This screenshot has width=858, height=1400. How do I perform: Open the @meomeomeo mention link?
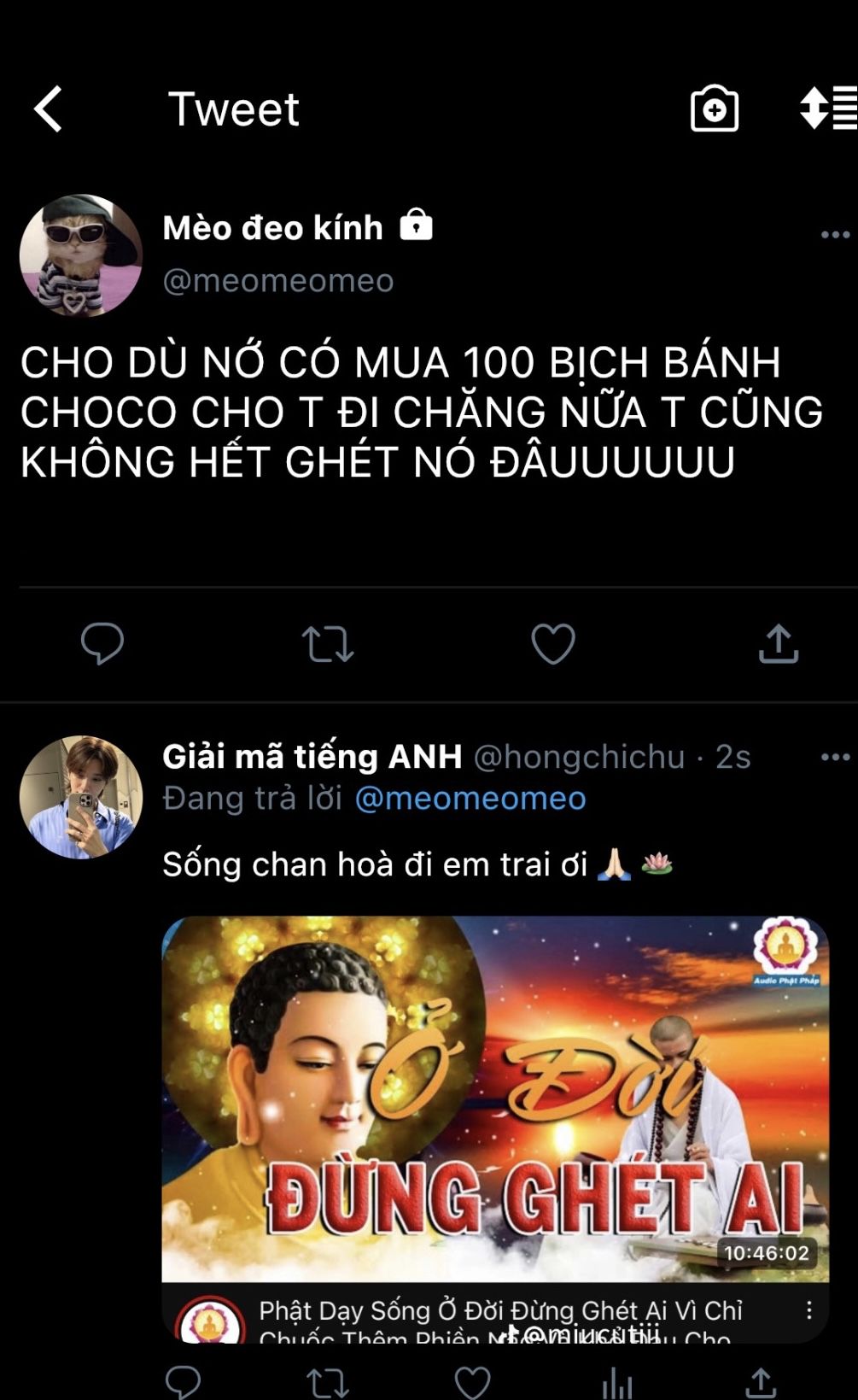[470, 799]
